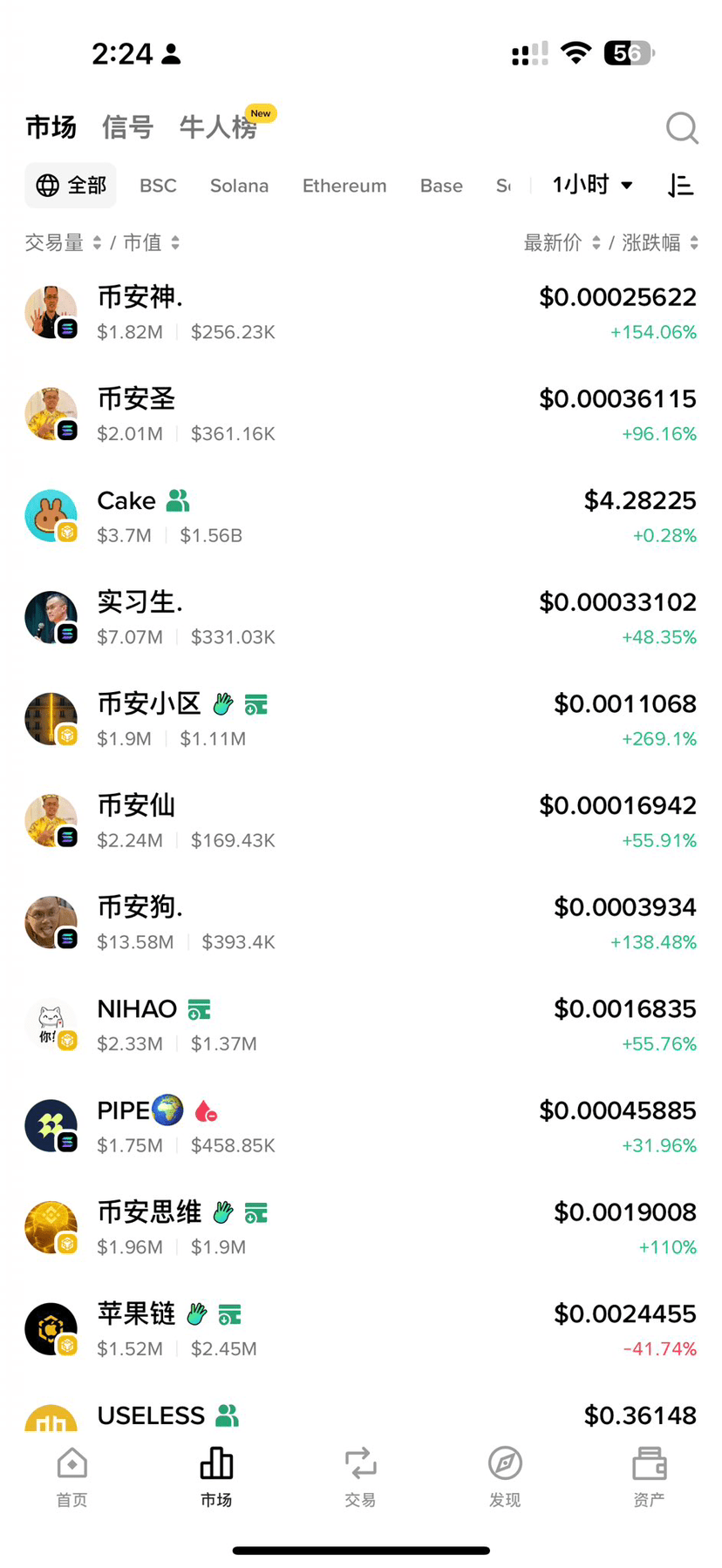722x1568 pixels.
Task: Open the 资产 wallet tab
Action: click(x=649, y=1476)
